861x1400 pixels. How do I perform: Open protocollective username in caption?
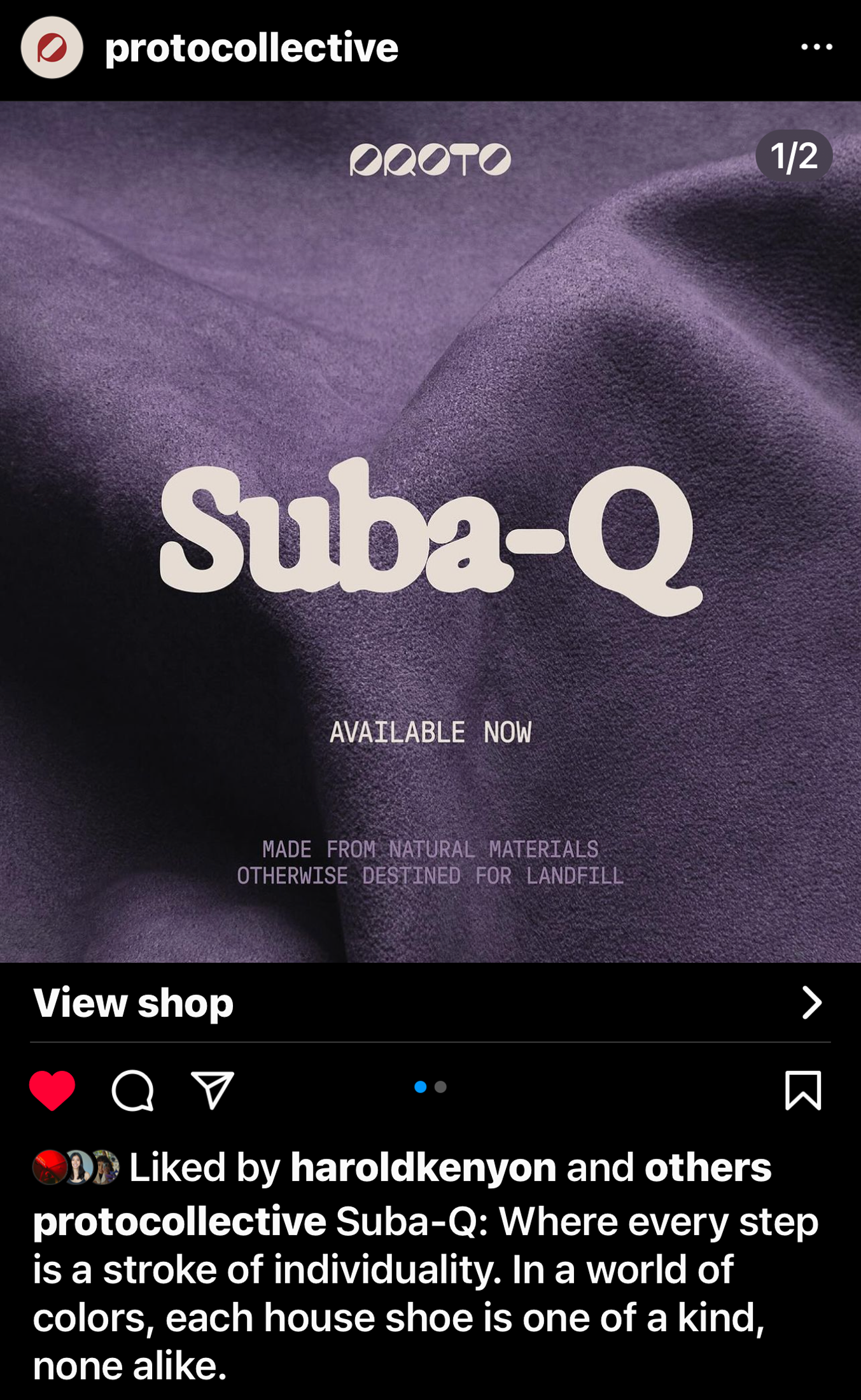point(179,1222)
